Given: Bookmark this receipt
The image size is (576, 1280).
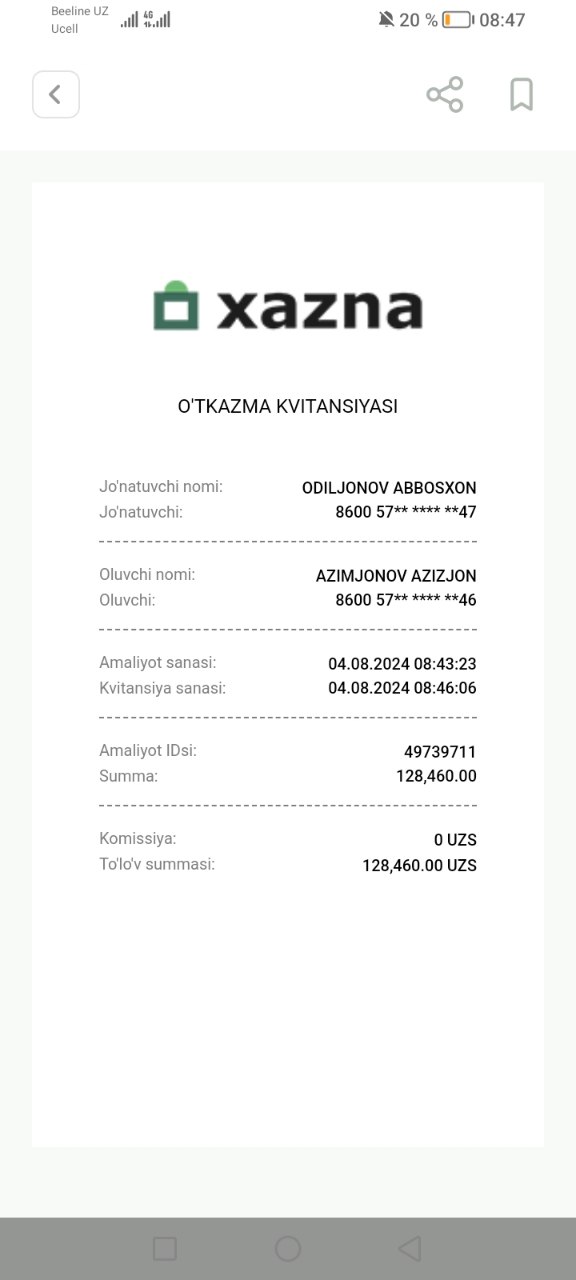Looking at the screenshot, I should (521, 95).
